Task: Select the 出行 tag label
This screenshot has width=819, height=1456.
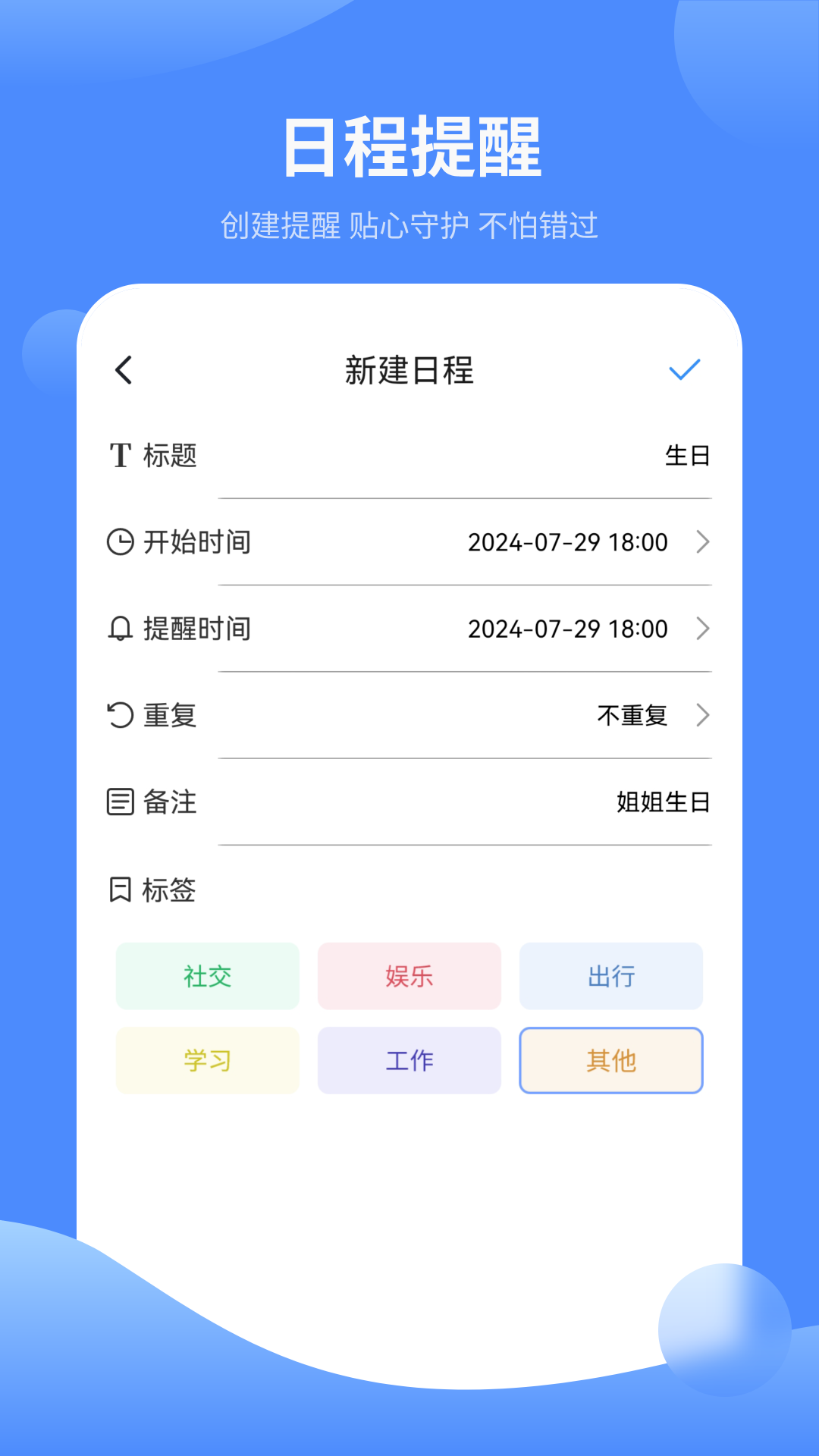Action: 610,977
